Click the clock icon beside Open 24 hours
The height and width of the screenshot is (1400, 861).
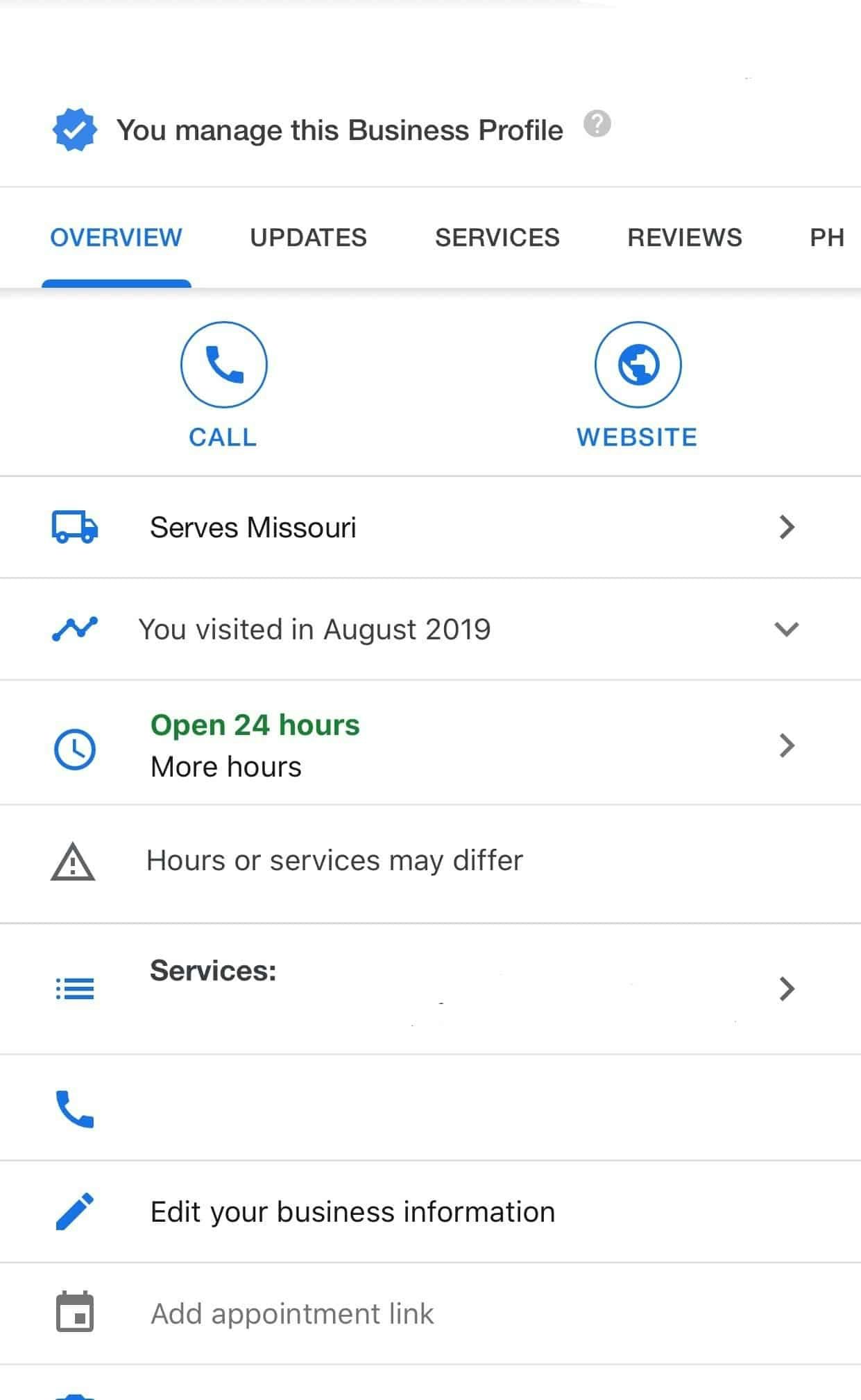coord(75,747)
